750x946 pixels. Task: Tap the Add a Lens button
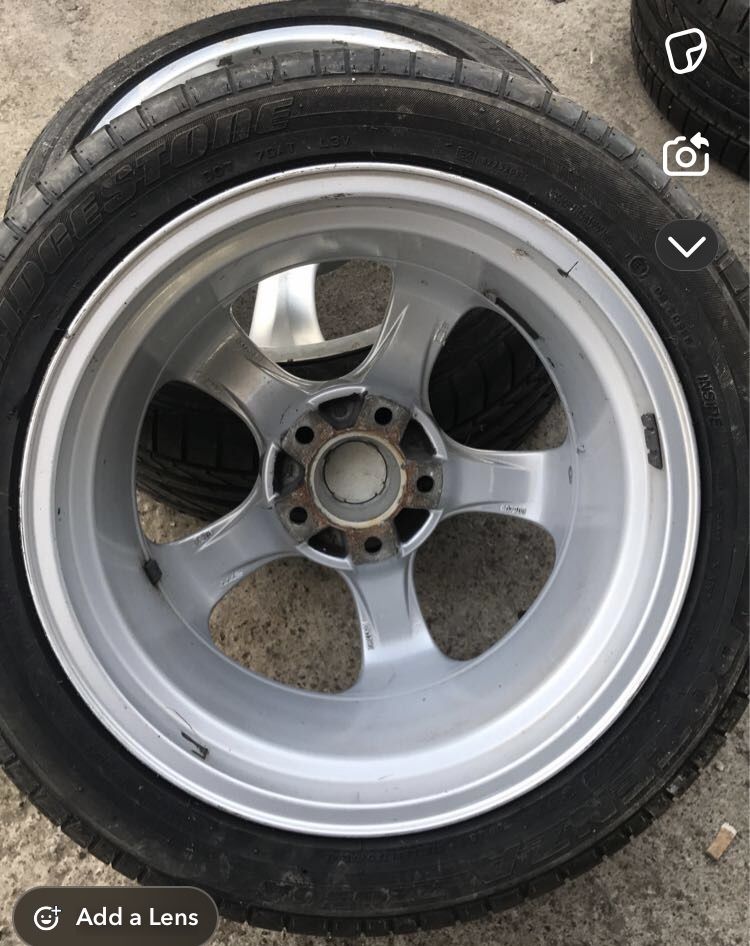(116, 917)
